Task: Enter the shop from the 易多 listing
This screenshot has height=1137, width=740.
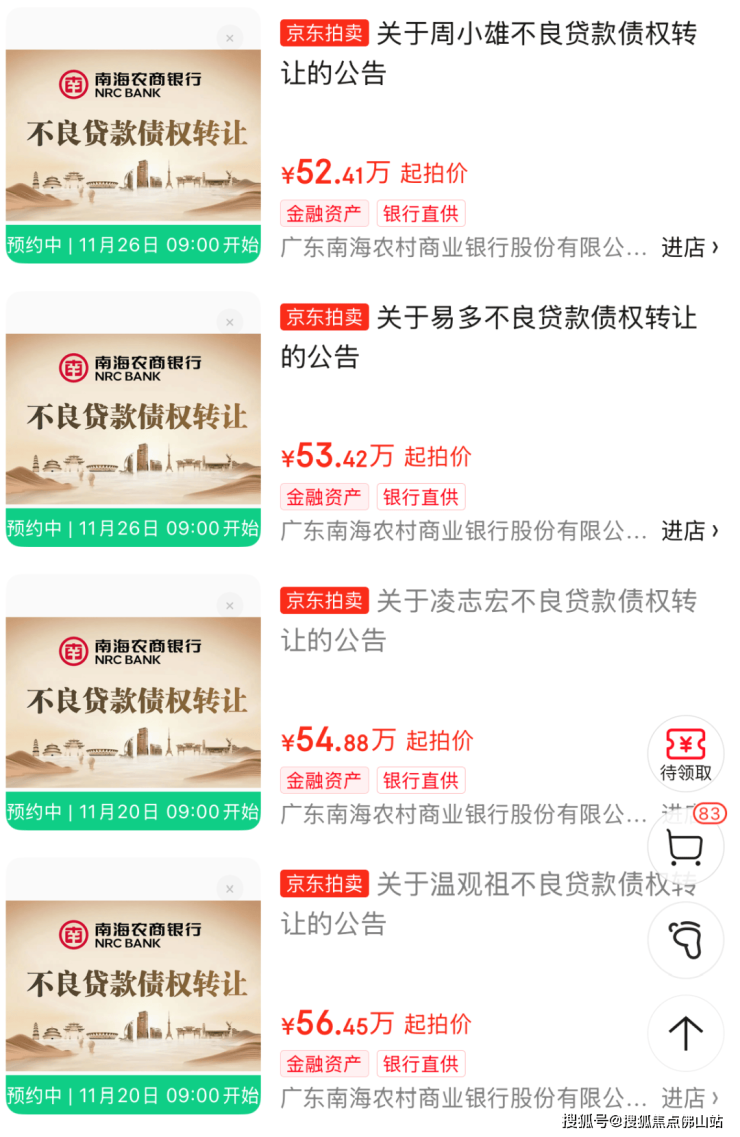Action: 689,530
